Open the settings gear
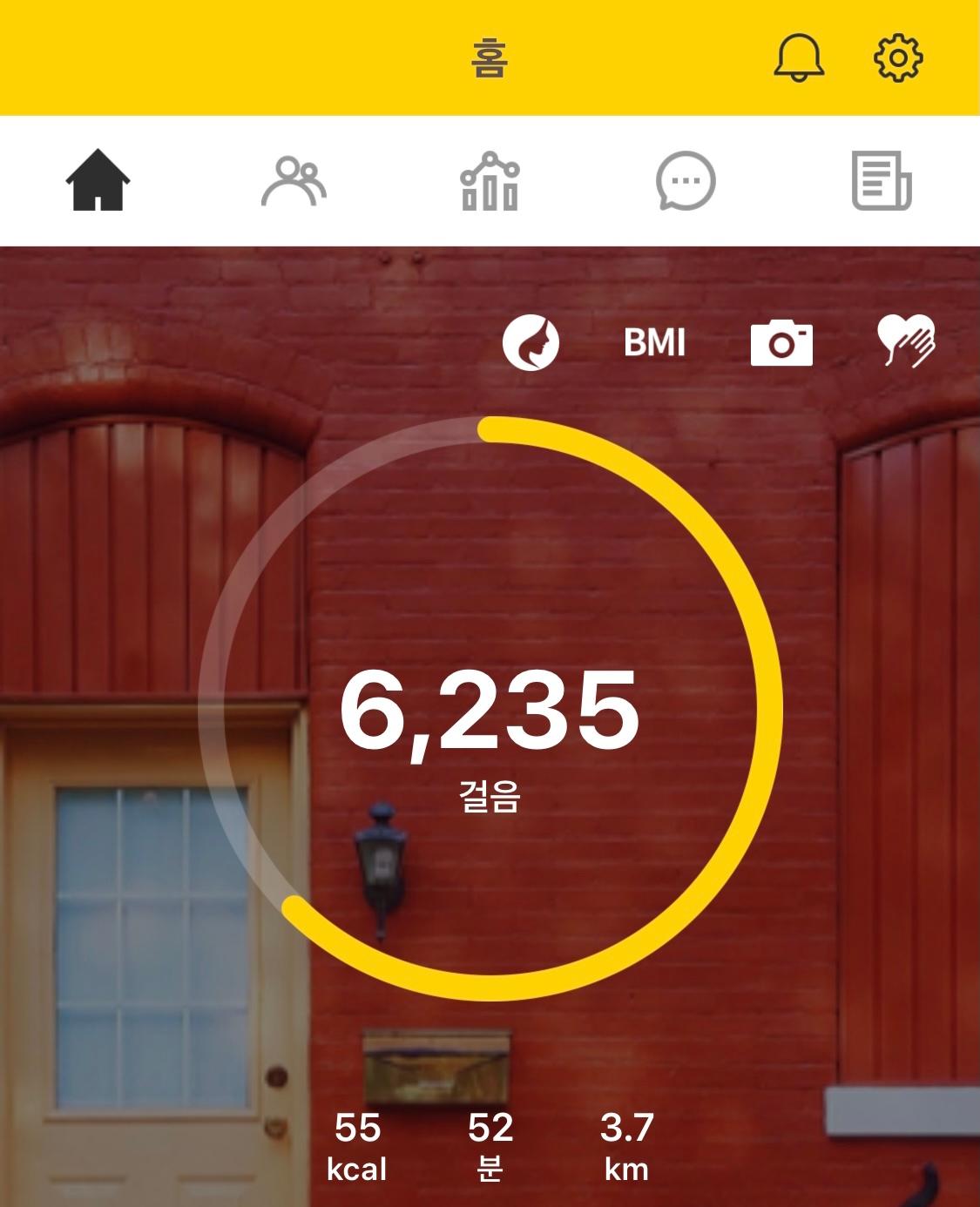The width and height of the screenshot is (980, 1207). coord(898,58)
